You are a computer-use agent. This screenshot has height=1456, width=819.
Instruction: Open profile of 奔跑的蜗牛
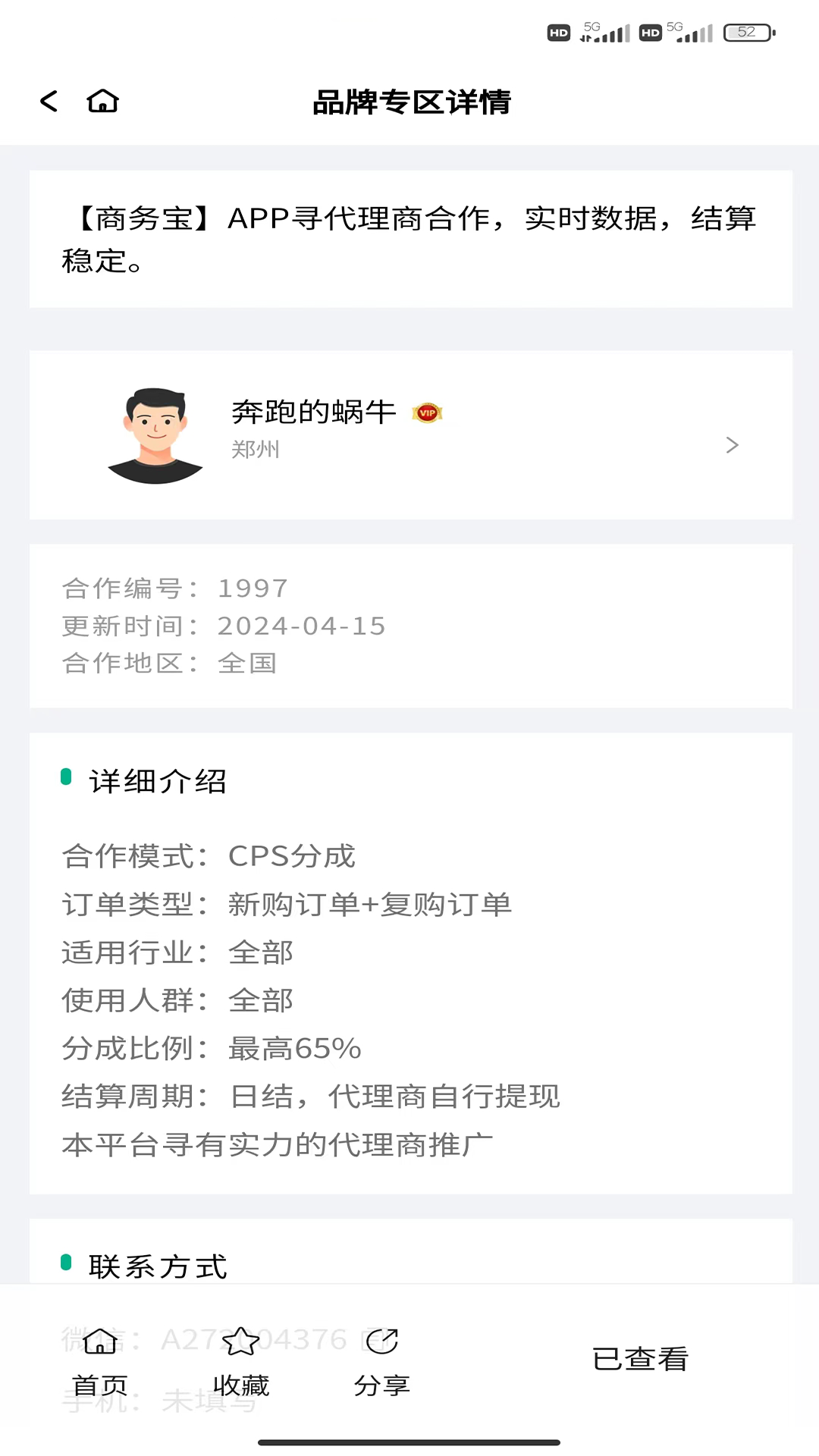point(312,412)
